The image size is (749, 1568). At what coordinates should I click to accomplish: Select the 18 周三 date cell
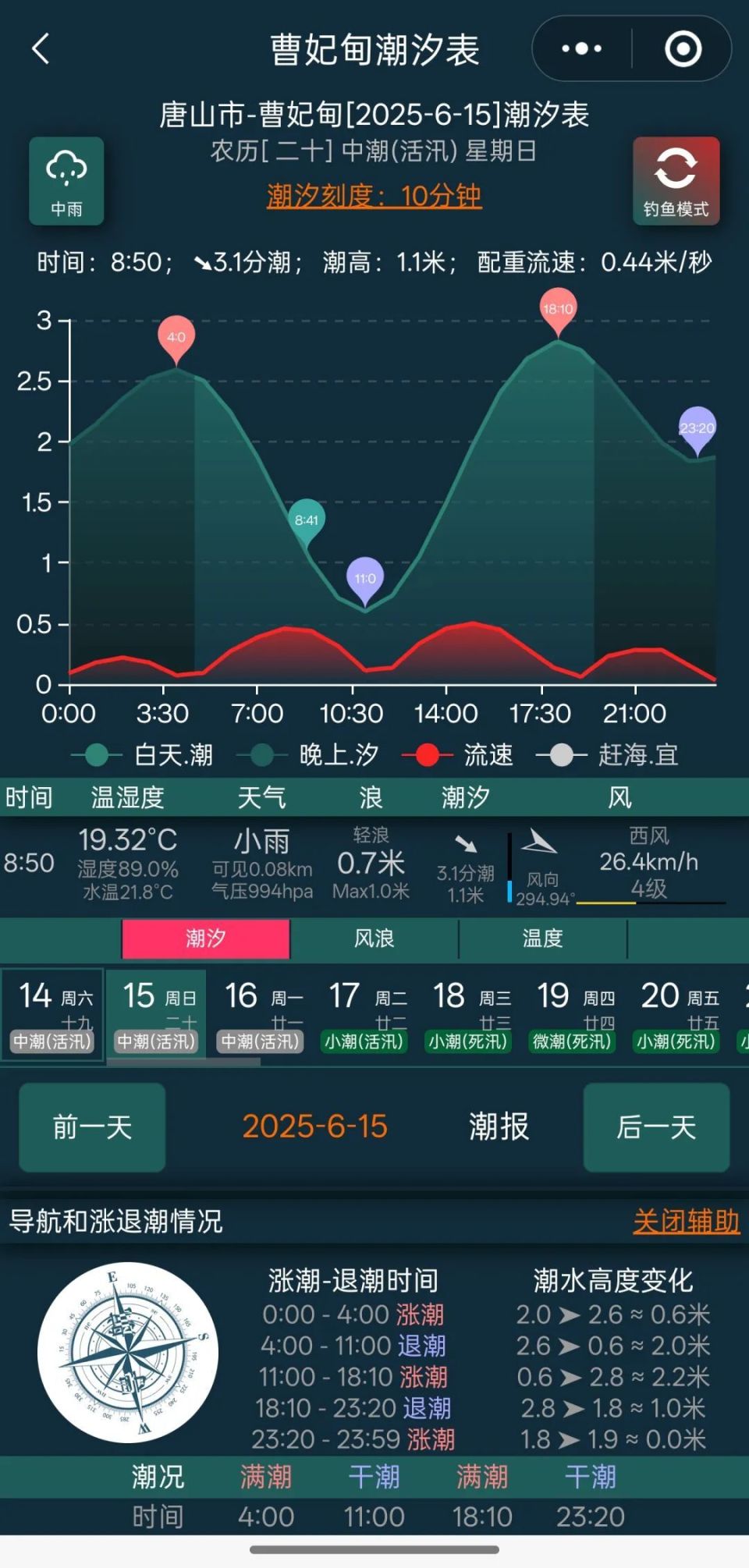coord(468,1013)
